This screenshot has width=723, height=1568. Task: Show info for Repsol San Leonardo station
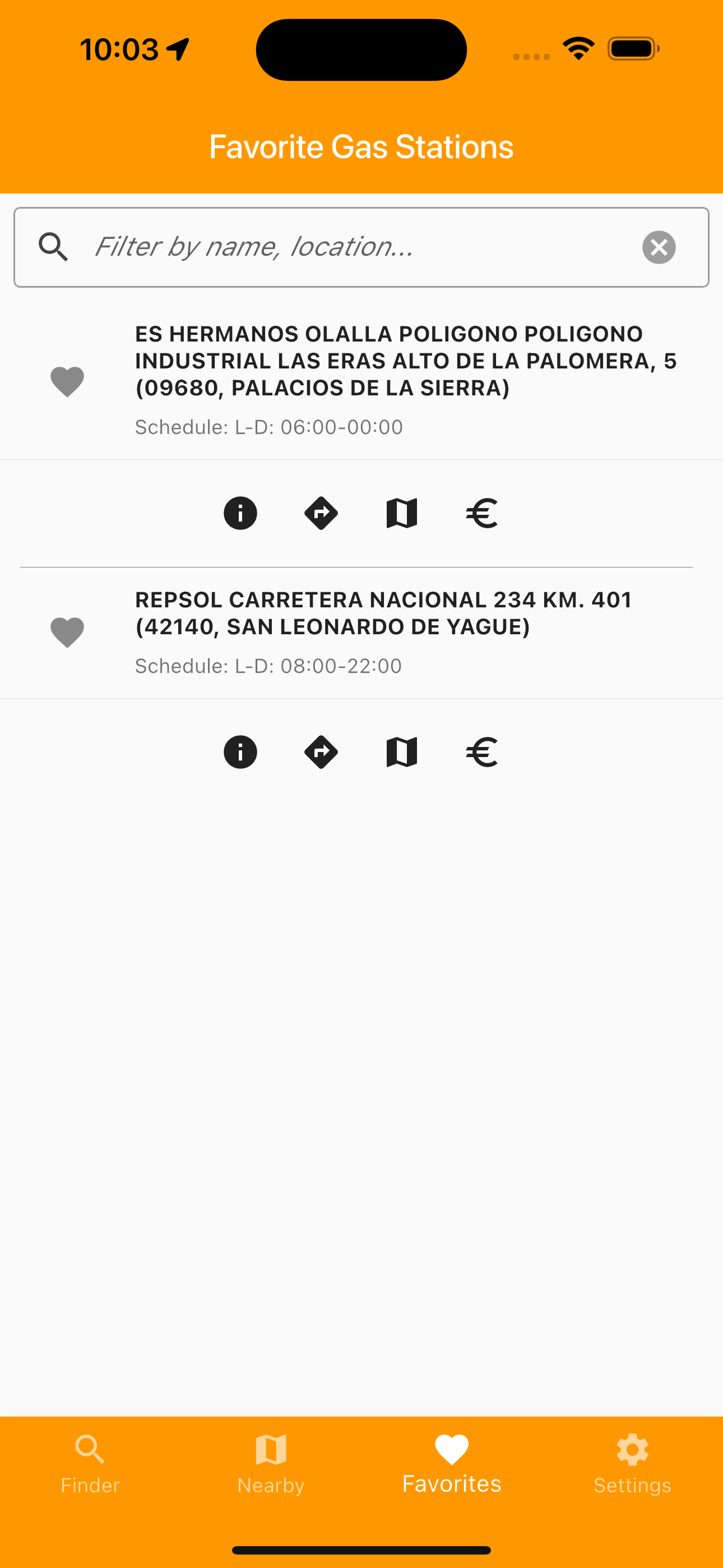[240, 751]
